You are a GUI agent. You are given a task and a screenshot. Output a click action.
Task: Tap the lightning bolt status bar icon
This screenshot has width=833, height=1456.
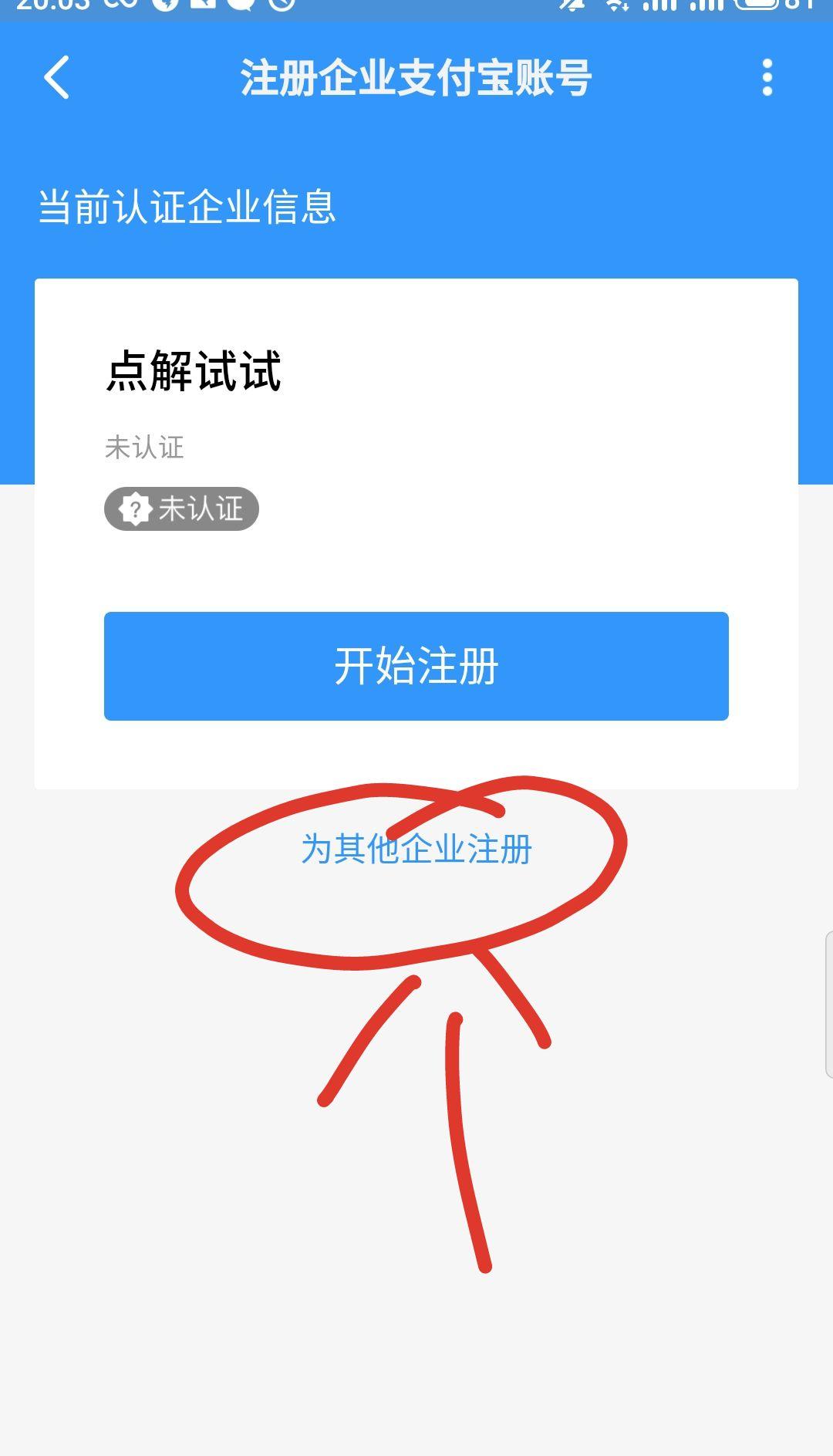tap(166, 9)
